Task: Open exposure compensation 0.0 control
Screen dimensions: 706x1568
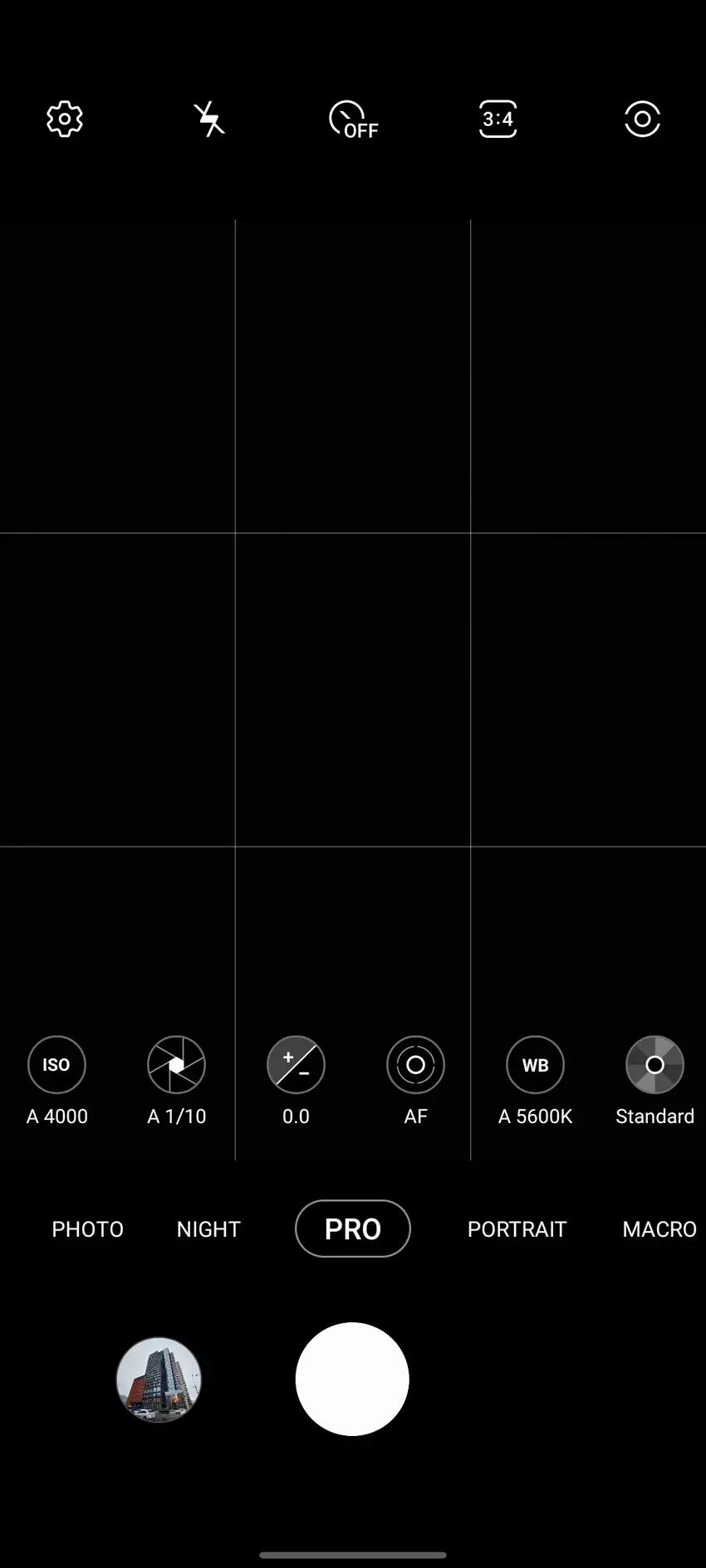Action: (296, 1065)
